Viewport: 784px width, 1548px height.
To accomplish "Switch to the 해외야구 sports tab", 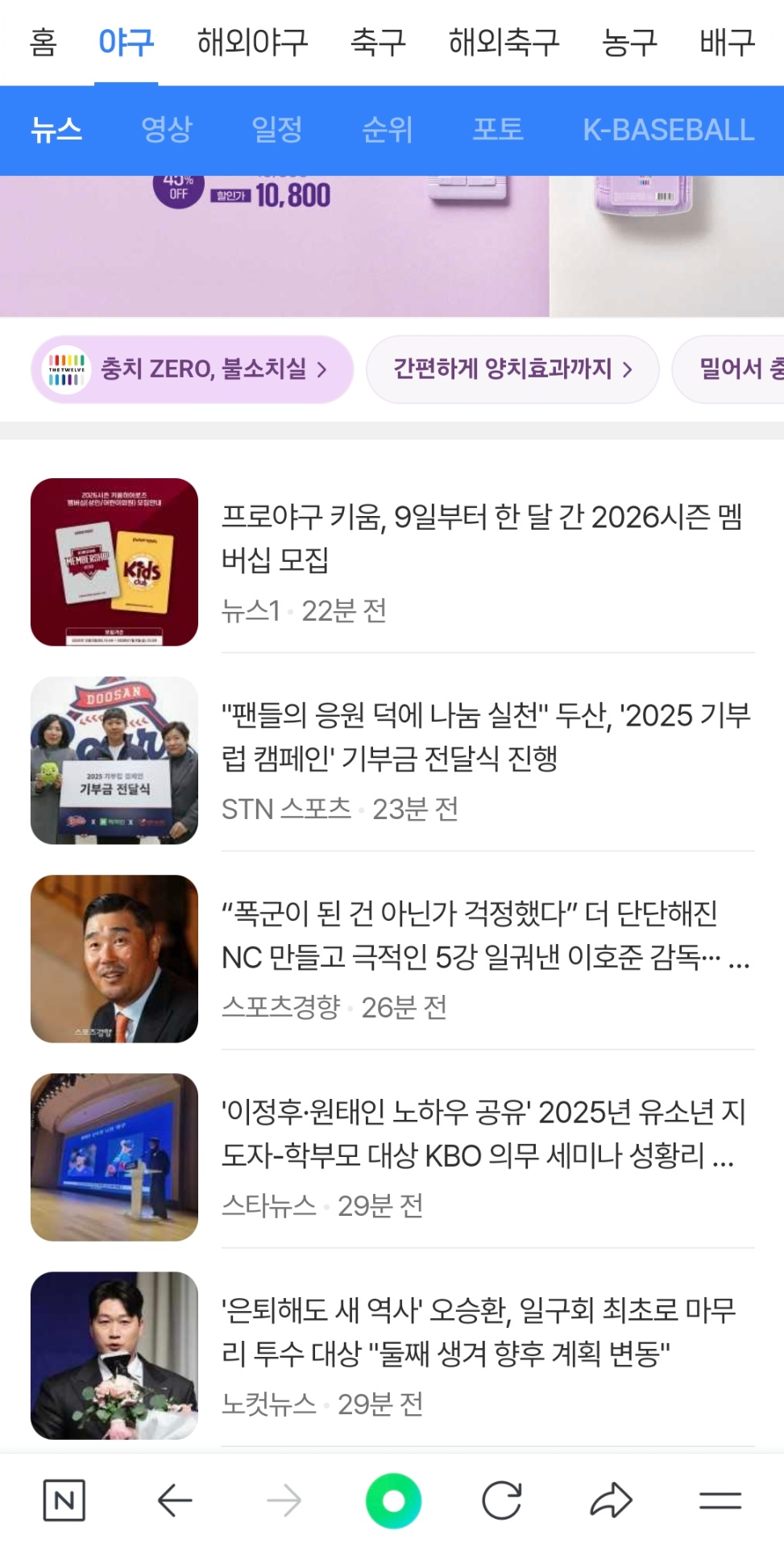I will 252,42.
